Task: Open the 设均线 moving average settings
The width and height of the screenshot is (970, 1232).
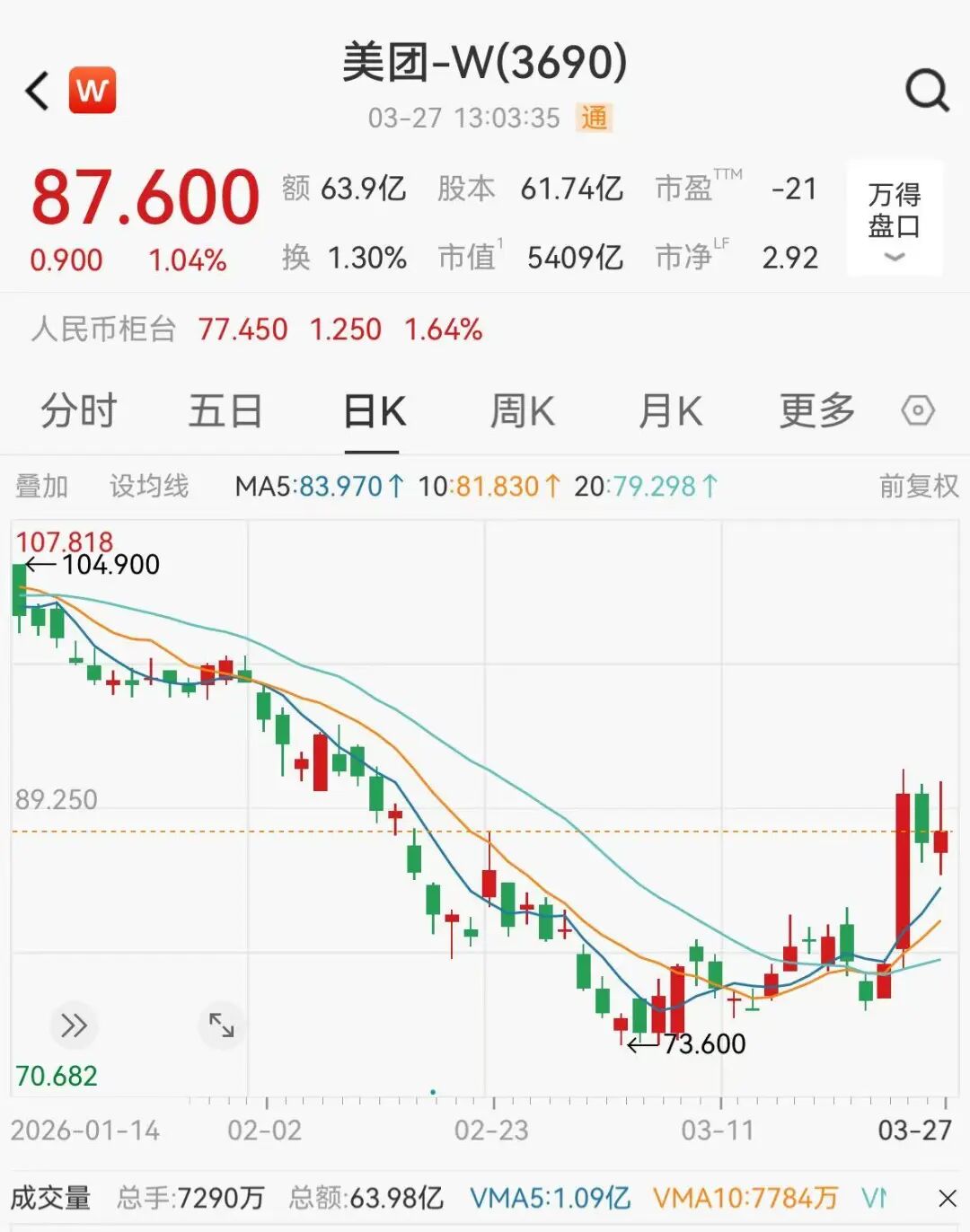Action: pos(149,486)
